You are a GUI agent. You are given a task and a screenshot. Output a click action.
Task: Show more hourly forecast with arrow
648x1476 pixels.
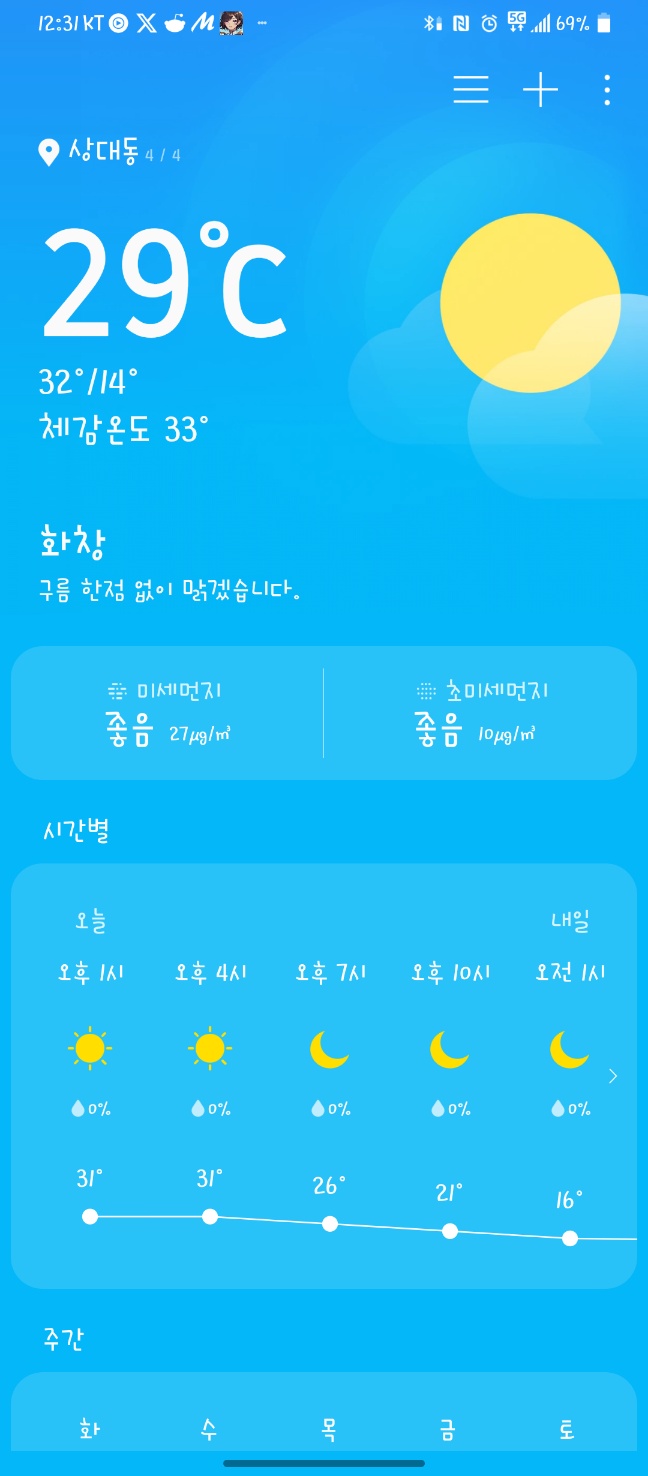[613, 1076]
